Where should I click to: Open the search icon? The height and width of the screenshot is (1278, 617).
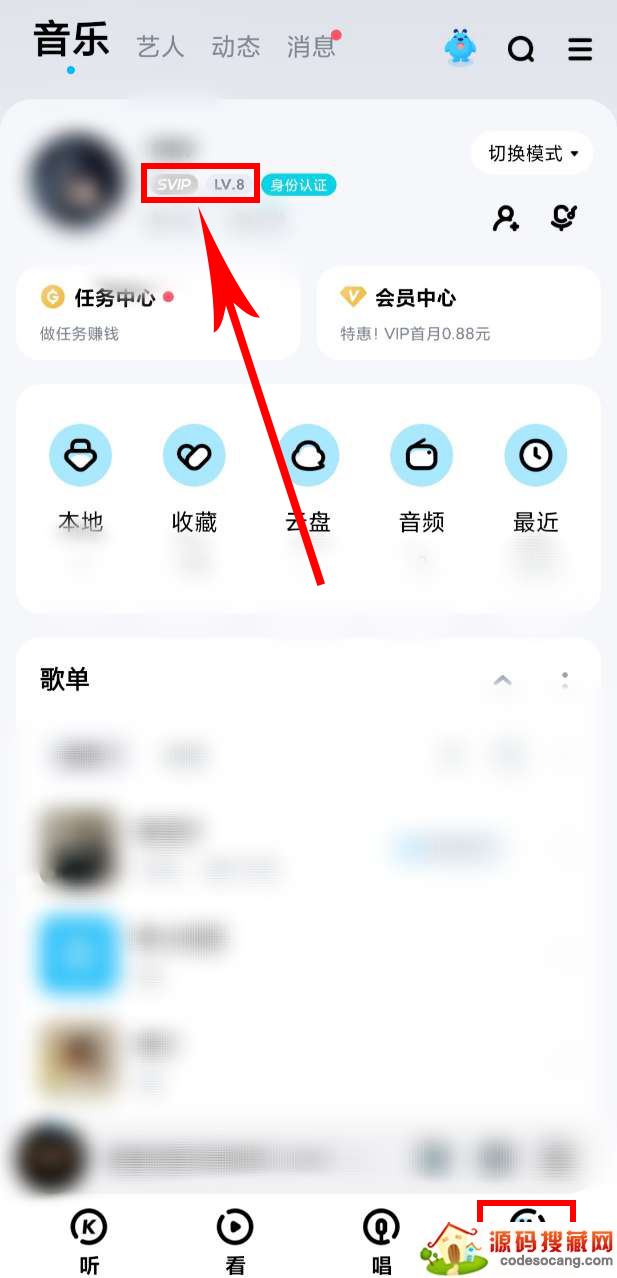point(521,48)
